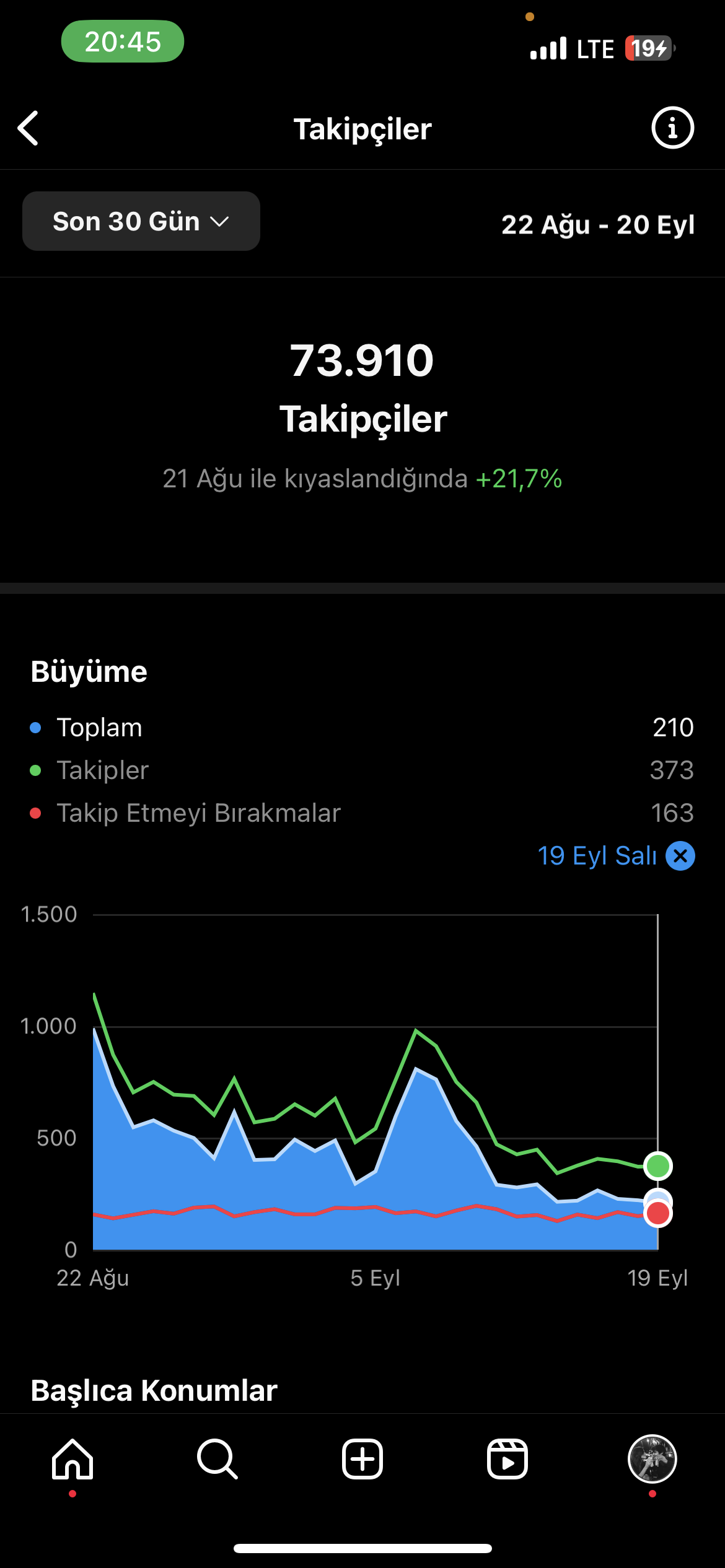Screen dimensions: 725x1568
Task: Open the Home tab
Action: [x=72, y=1459]
